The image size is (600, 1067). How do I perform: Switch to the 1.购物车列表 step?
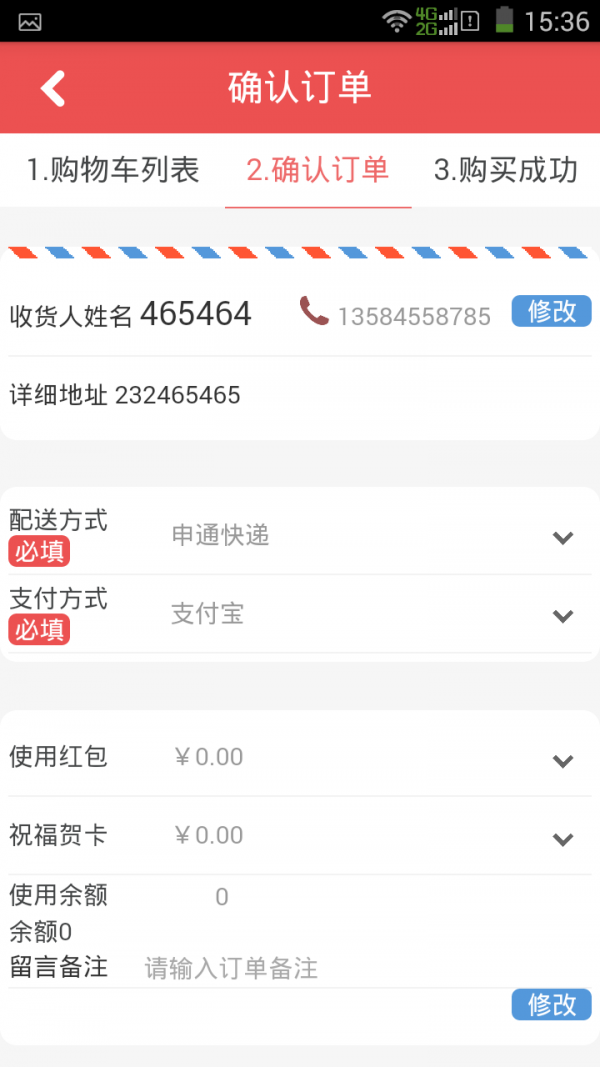tap(113, 170)
